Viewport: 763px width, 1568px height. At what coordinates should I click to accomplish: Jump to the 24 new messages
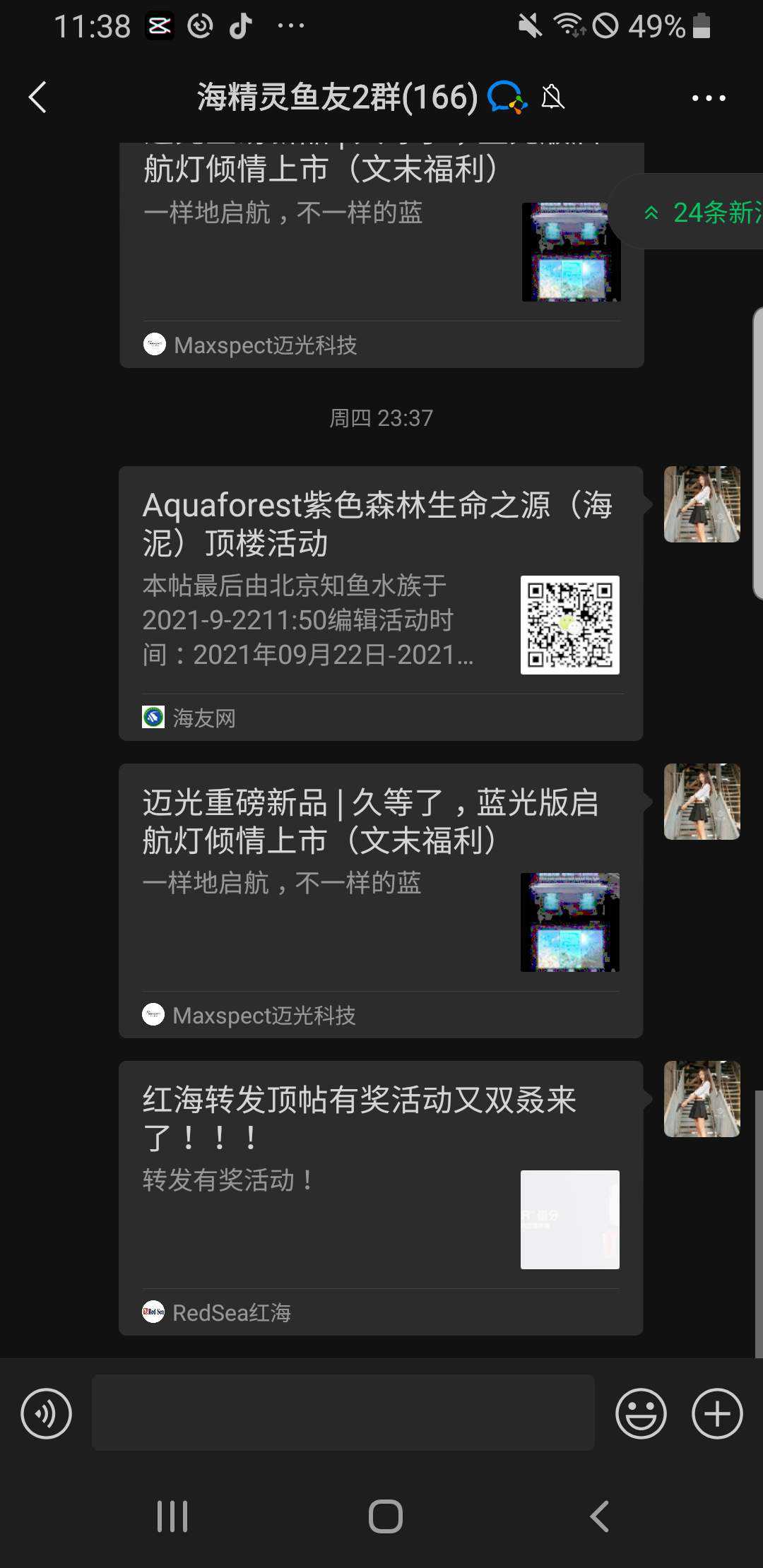point(699,212)
